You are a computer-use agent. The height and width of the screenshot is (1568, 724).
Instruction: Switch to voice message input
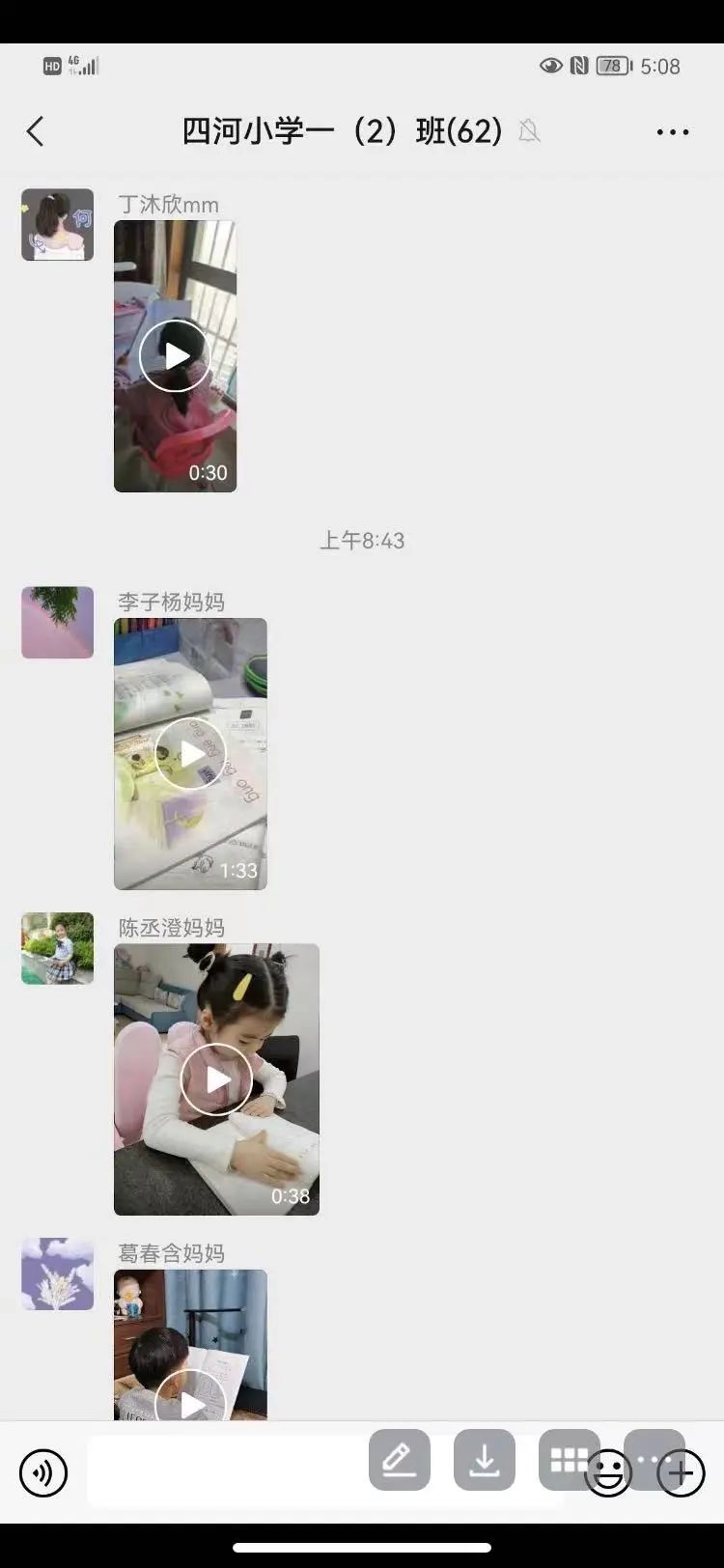[x=43, y=1473]
